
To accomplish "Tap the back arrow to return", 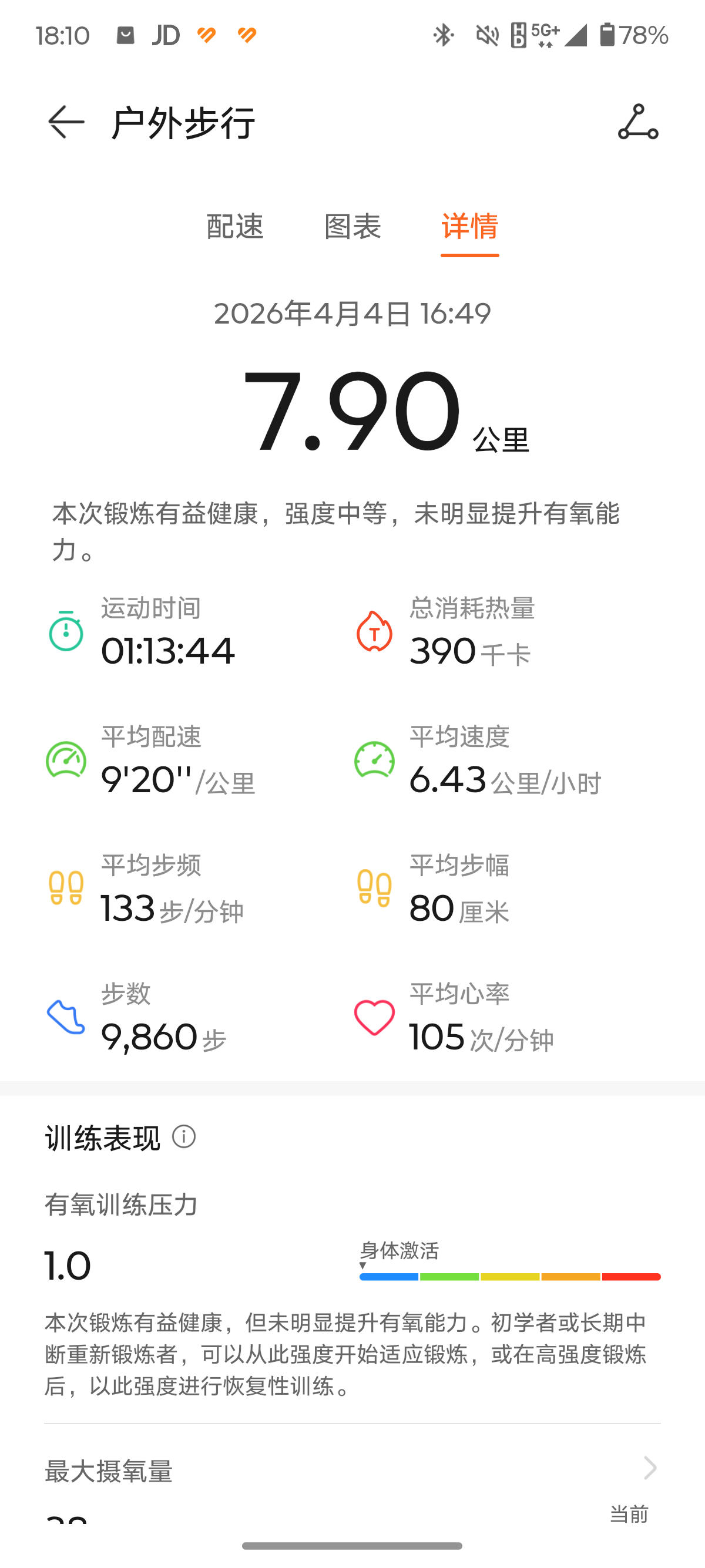I will [x=64, y=123].
